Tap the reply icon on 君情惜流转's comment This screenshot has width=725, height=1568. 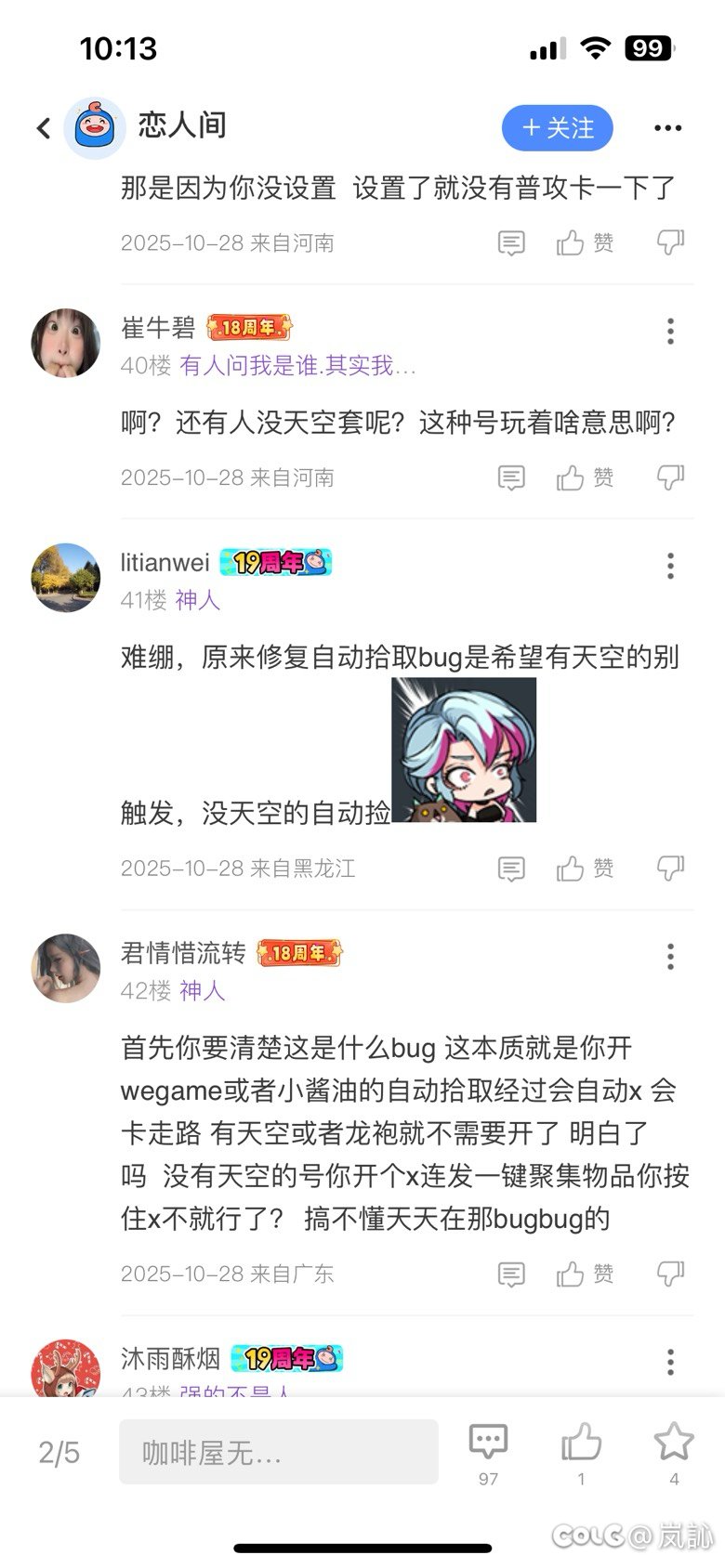coord(512,1274)
